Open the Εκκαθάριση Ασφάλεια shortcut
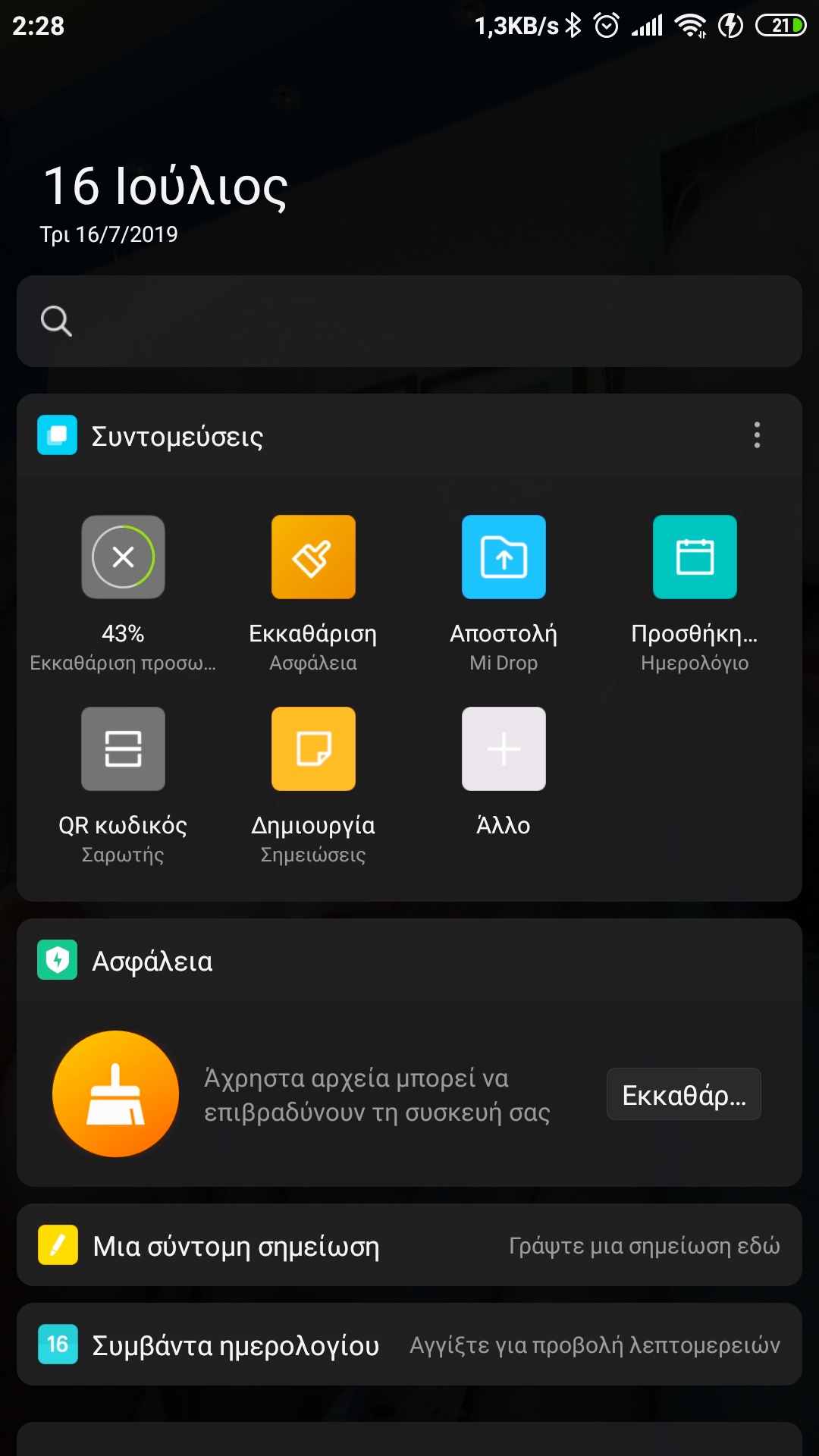This screenshot has height=1456, width=819. 313,557
